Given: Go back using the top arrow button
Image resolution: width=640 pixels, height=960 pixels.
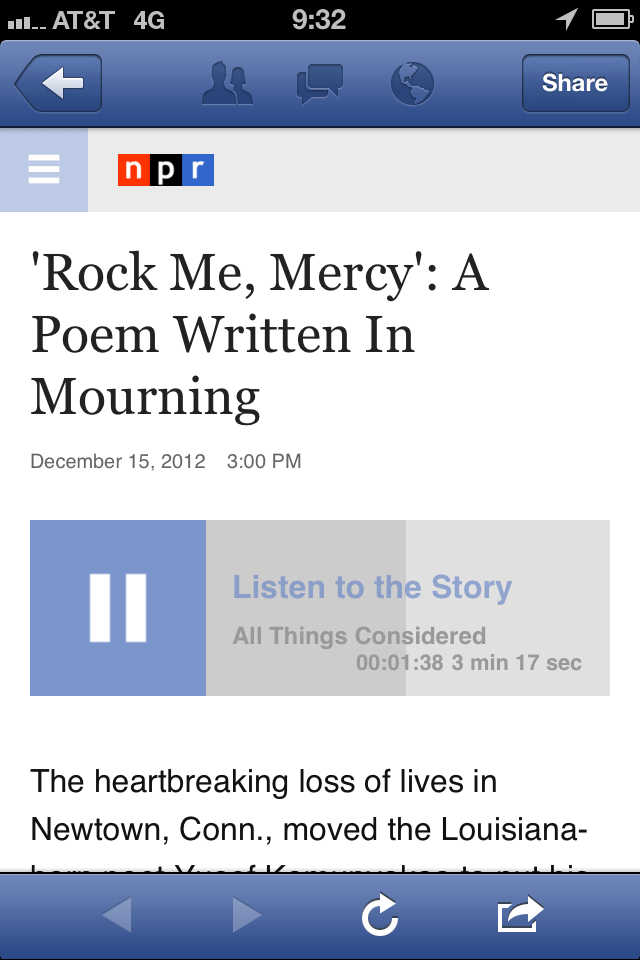Looking at the screenshot, I should coord(58,84).
